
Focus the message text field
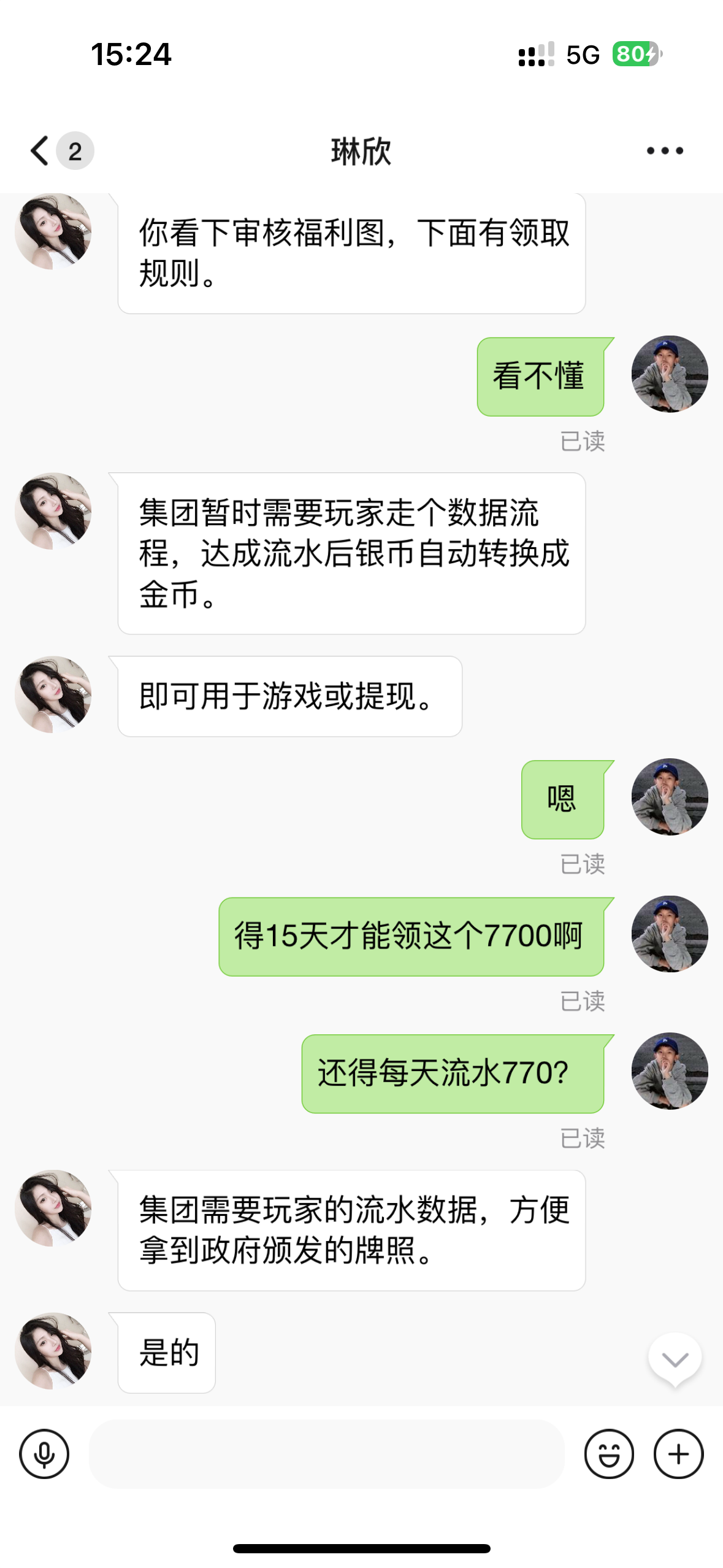click(326, 1454)
